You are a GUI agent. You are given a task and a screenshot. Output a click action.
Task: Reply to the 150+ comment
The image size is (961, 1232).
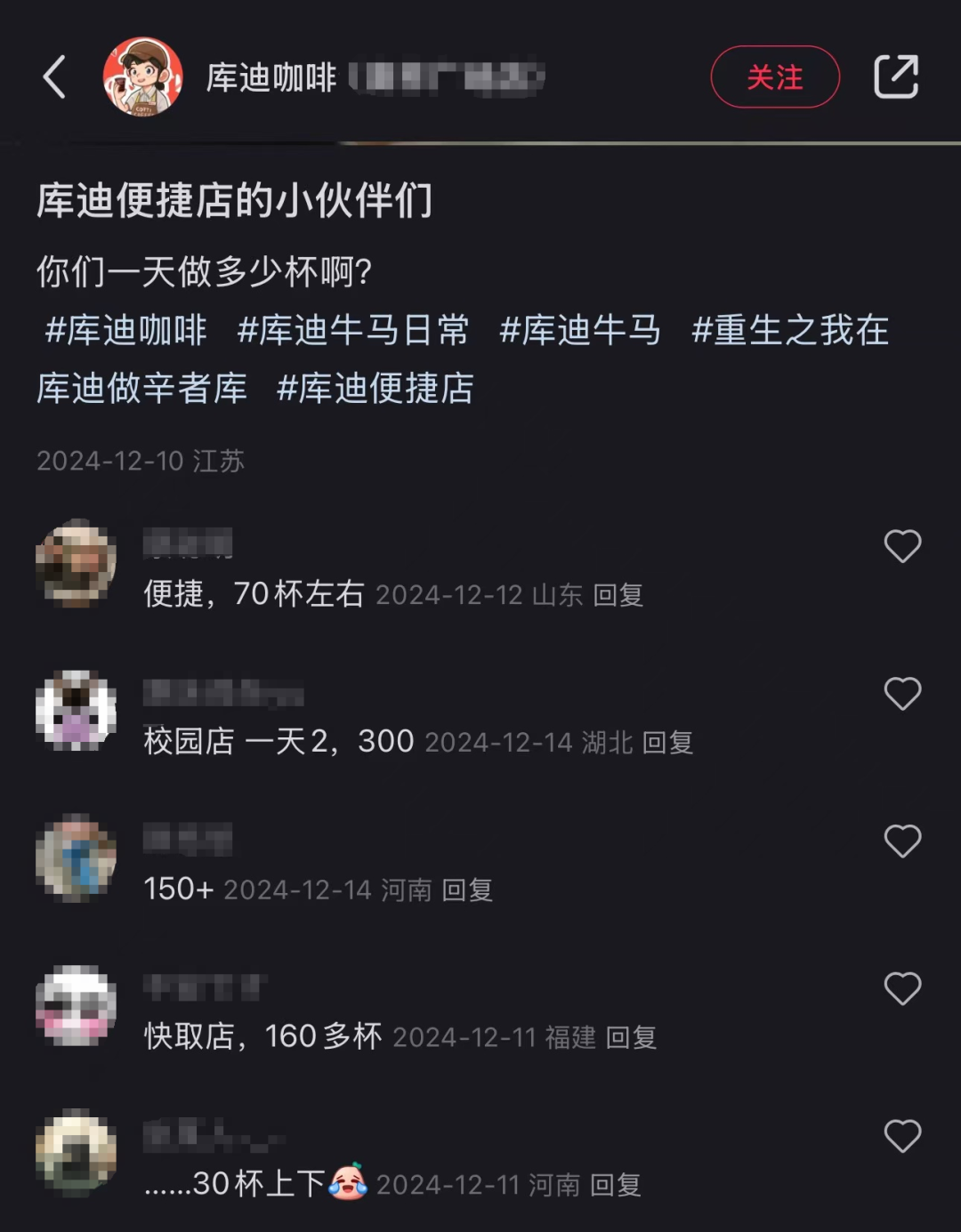[467, 890]
